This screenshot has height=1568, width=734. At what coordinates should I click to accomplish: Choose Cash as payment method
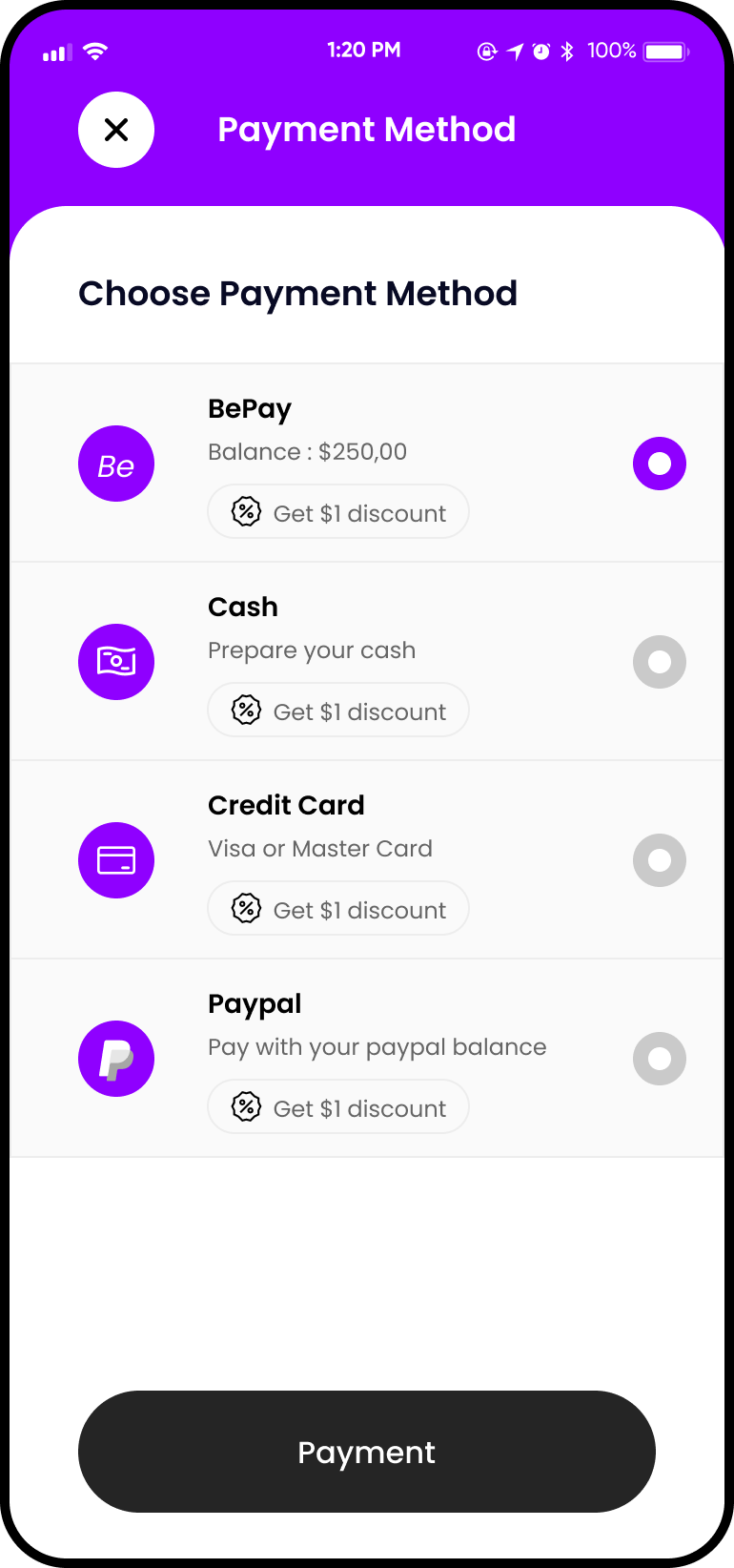click(660, 662)
